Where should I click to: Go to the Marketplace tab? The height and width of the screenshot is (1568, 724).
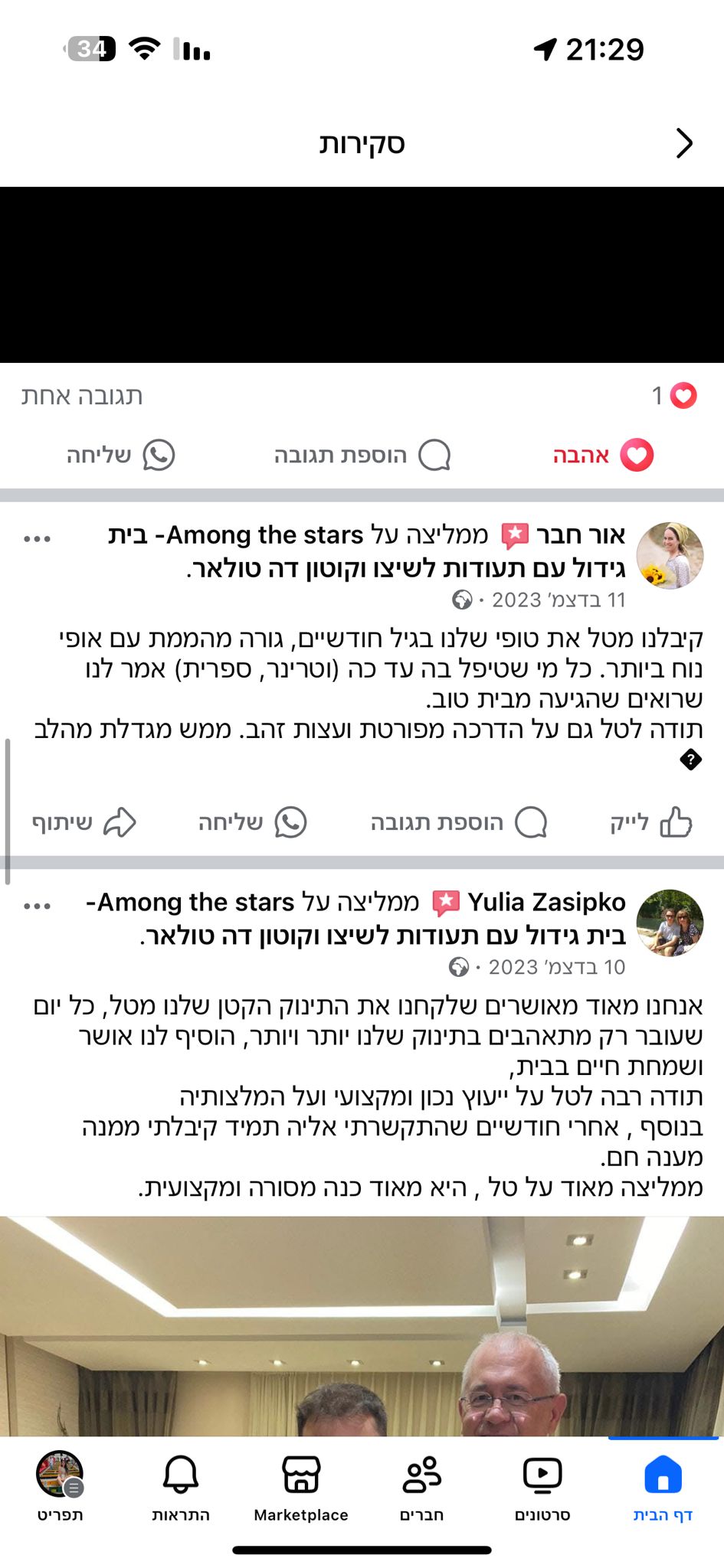[301, 1487]
